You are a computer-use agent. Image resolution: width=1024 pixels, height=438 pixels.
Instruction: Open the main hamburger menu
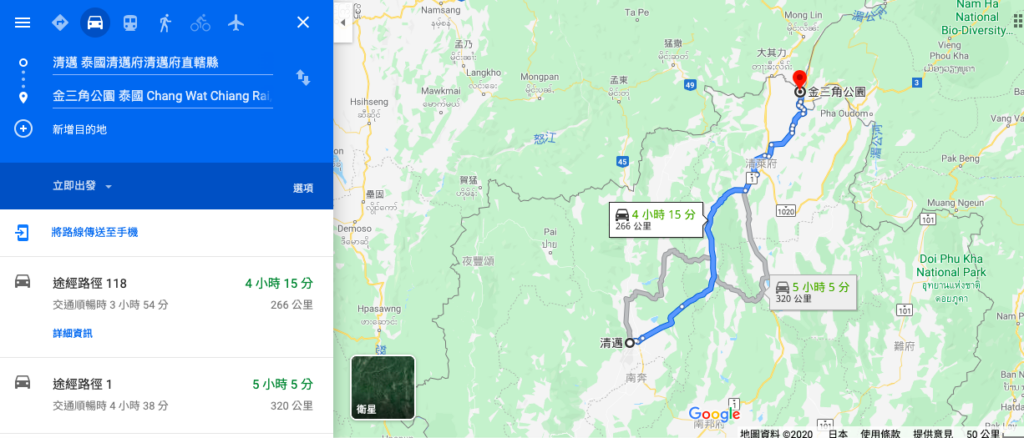(22, 22)
